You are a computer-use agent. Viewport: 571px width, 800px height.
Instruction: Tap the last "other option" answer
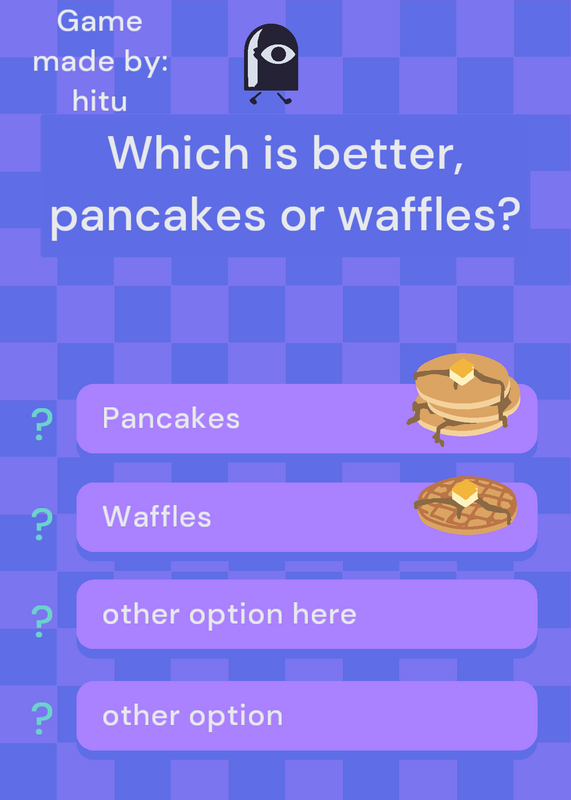307,716
